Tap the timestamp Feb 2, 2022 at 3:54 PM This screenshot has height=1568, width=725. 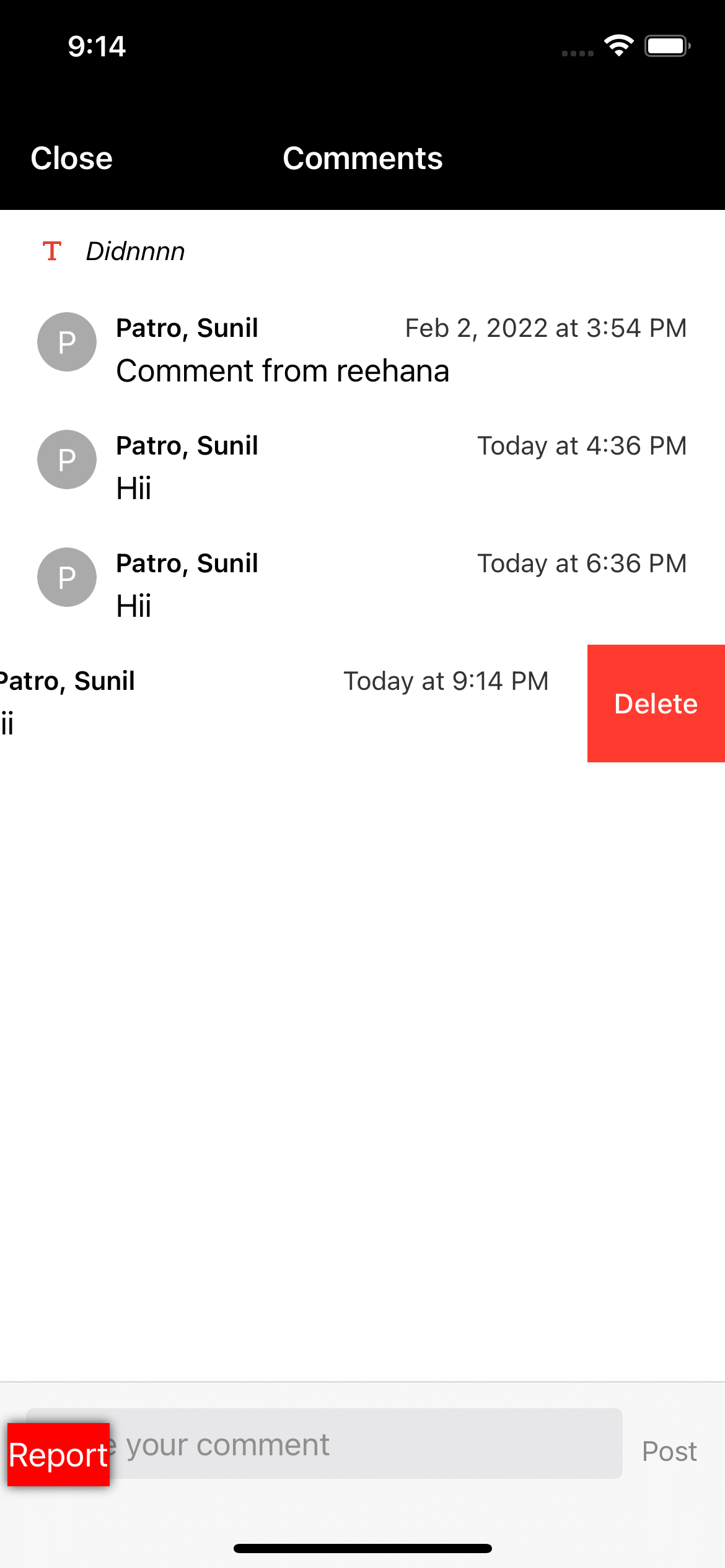pos(545,328)
